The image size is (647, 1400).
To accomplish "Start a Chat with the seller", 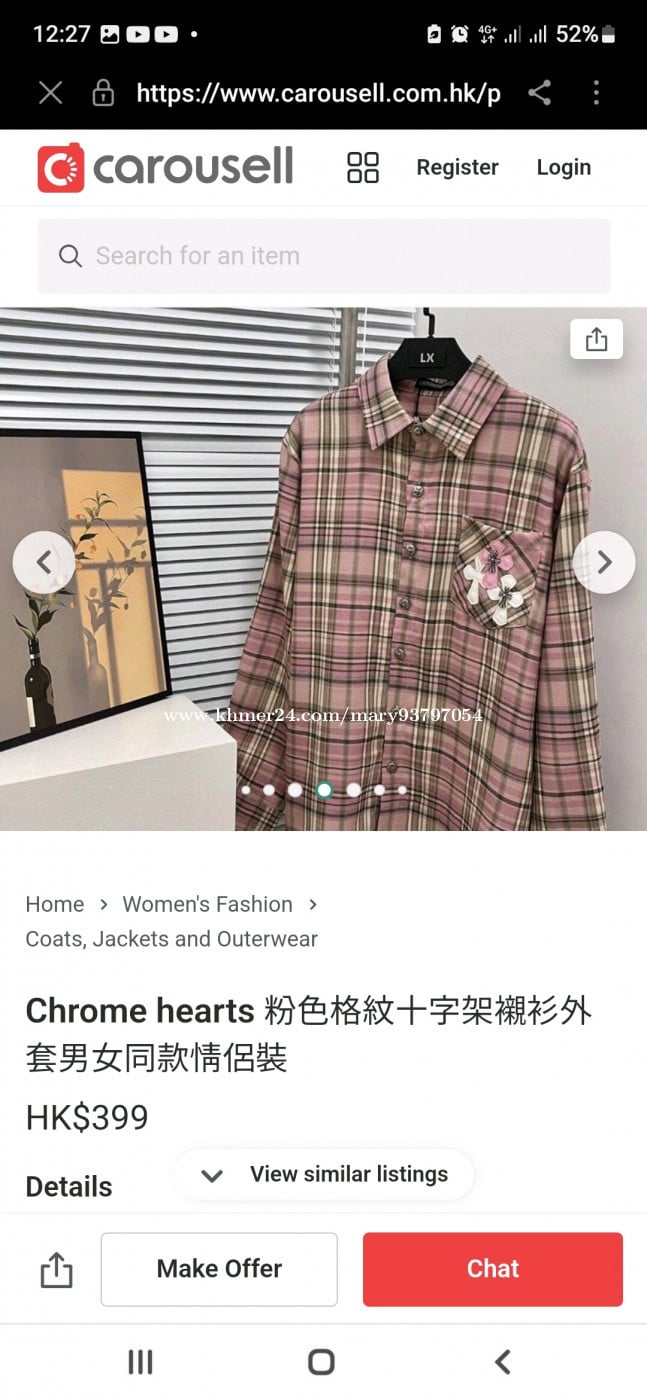I will (493, 1269).
